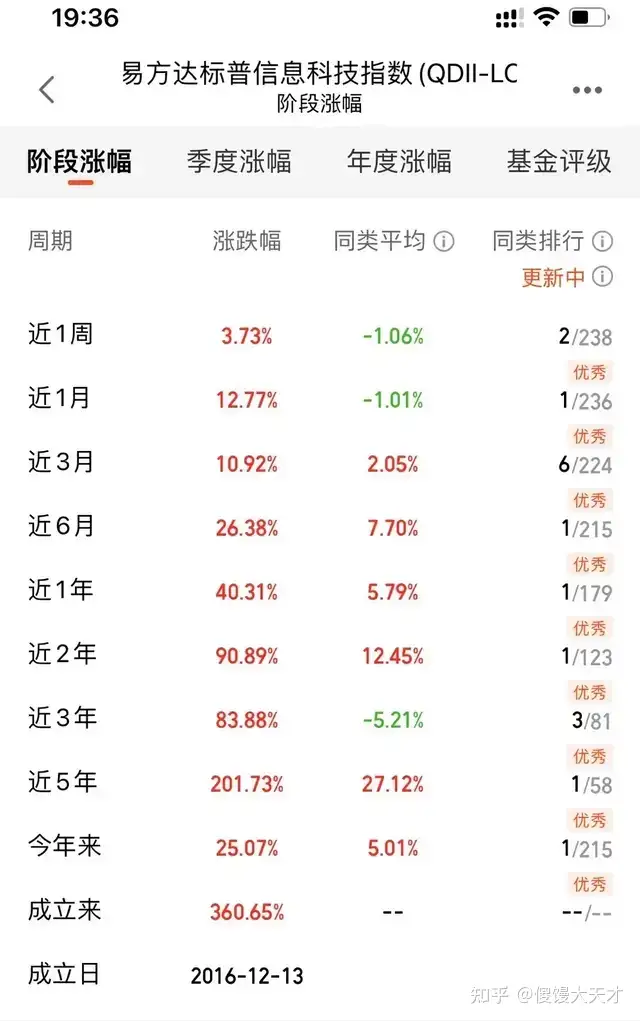Viewport: 640px width, 1021px height.
Task: Tap the info icon next to 更新中
Action: point(602,277)
